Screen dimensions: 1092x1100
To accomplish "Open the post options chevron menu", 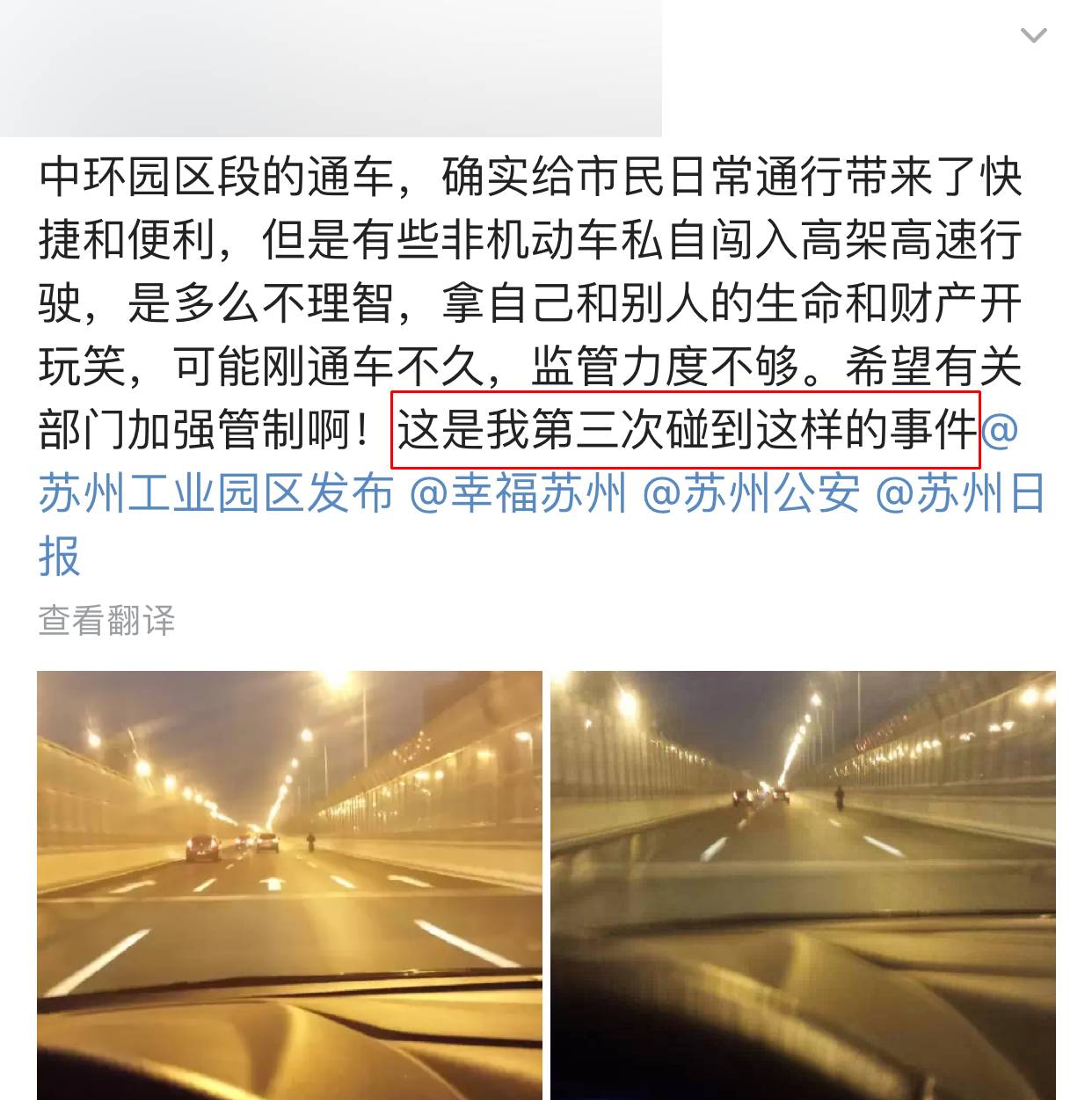I will click(1033, 36).
